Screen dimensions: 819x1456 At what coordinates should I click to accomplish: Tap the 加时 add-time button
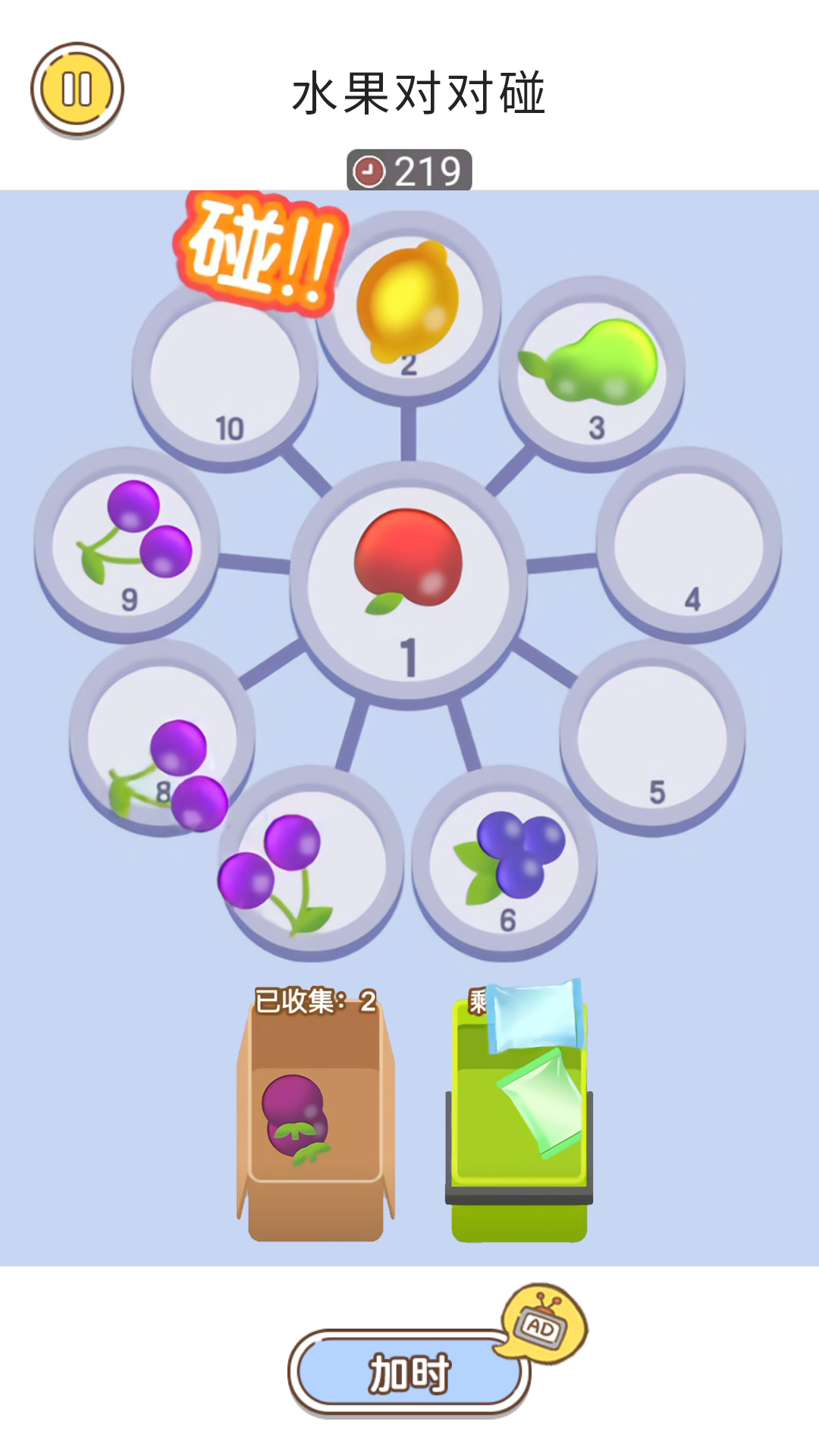[409, 1373]
